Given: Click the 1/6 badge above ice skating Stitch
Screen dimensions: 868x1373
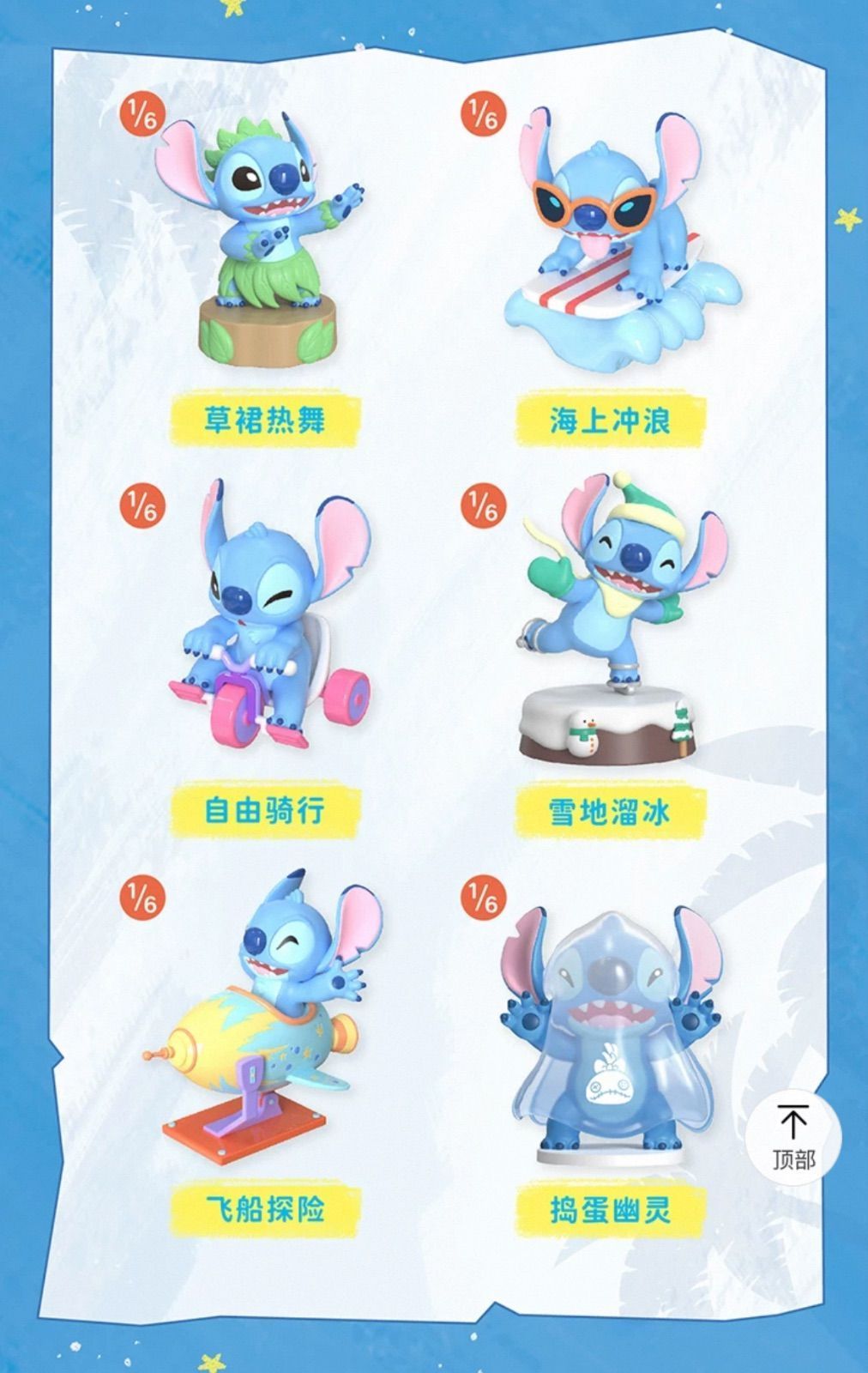Looking at the screenshot, I should pyautogui.click(x=480, y=506).
